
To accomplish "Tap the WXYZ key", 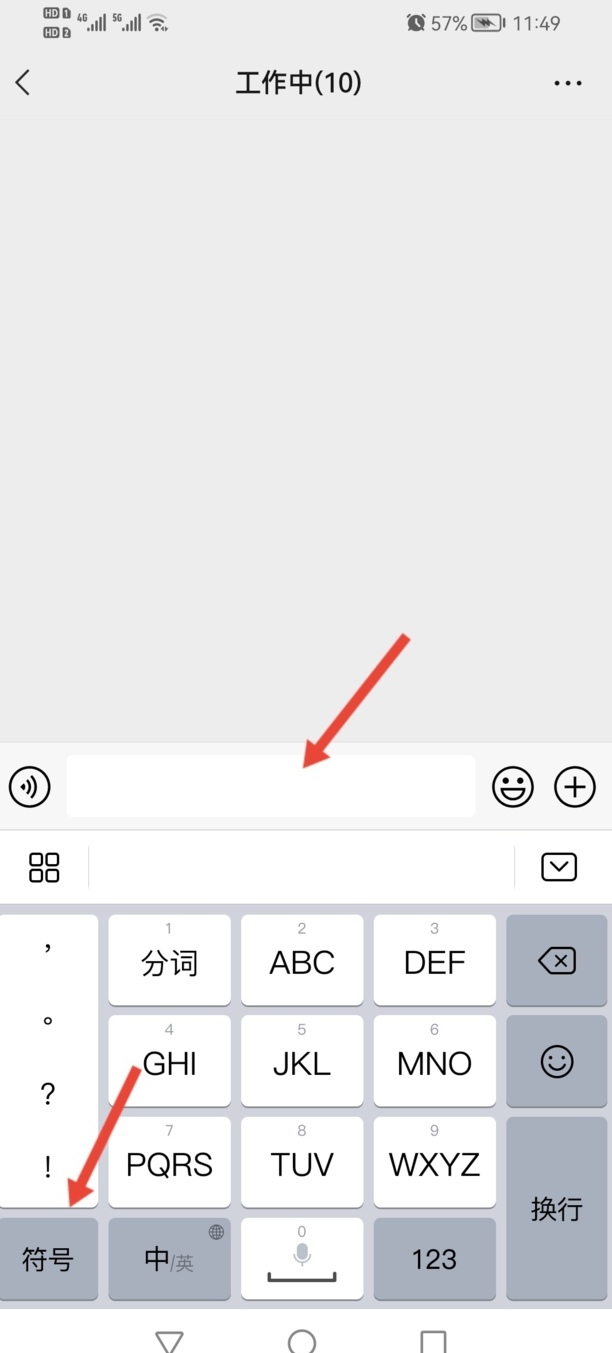I will [434, 1162].
